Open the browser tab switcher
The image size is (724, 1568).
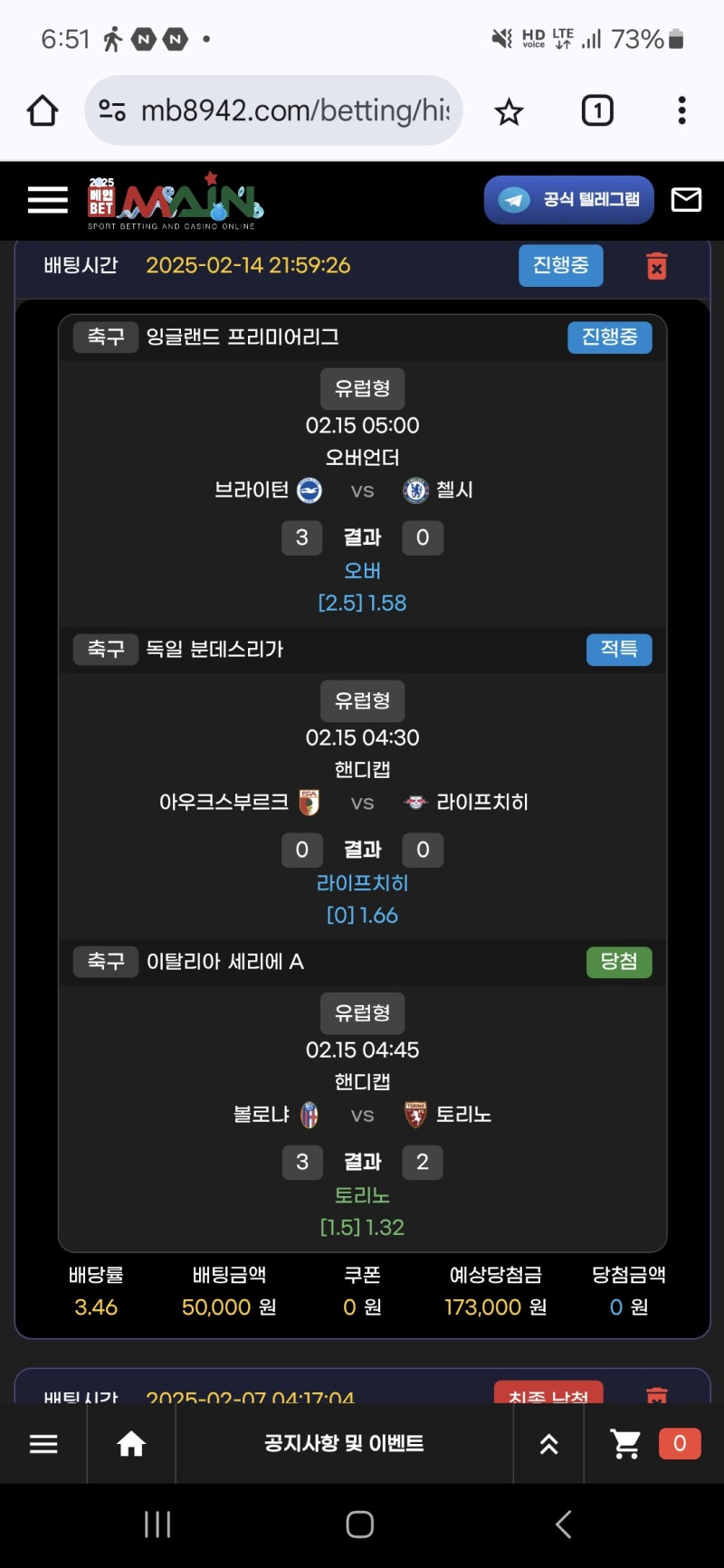pos(596,110)
